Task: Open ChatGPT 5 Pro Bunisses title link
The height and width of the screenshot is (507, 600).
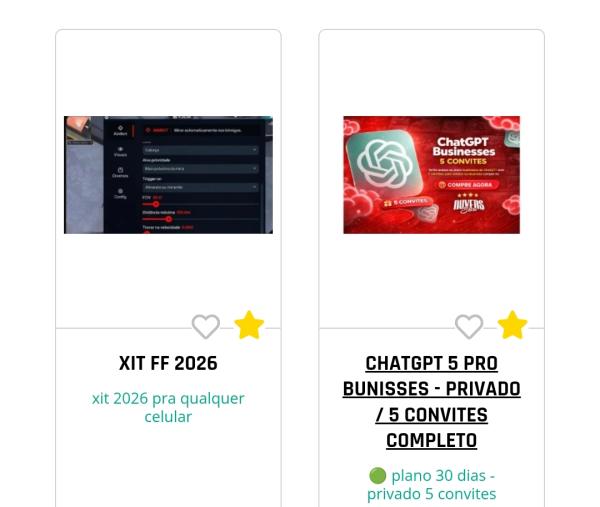Action: click(431, 401)
